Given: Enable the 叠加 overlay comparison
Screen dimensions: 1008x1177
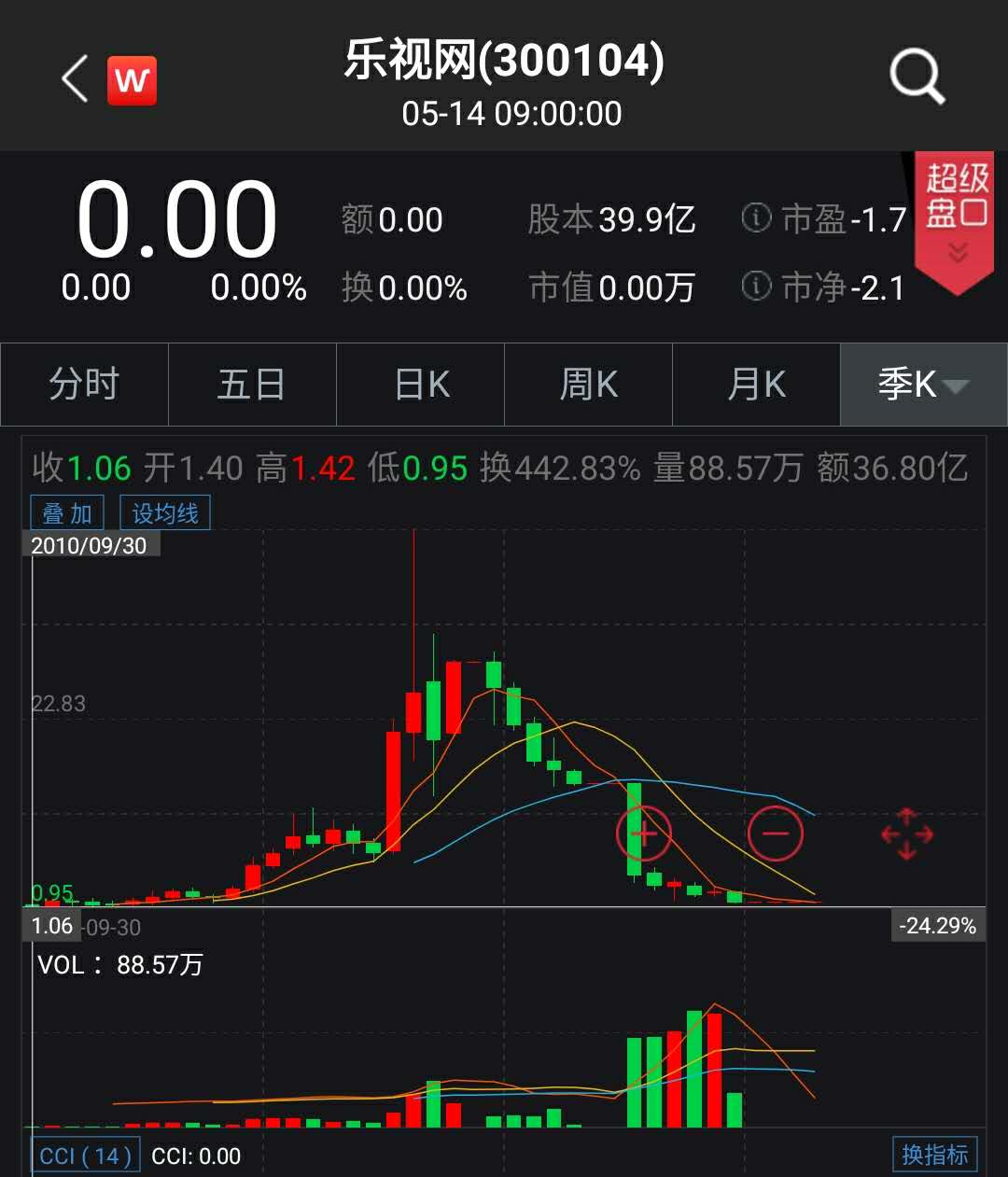Looking at the screenshot, I should click(66, 512).
